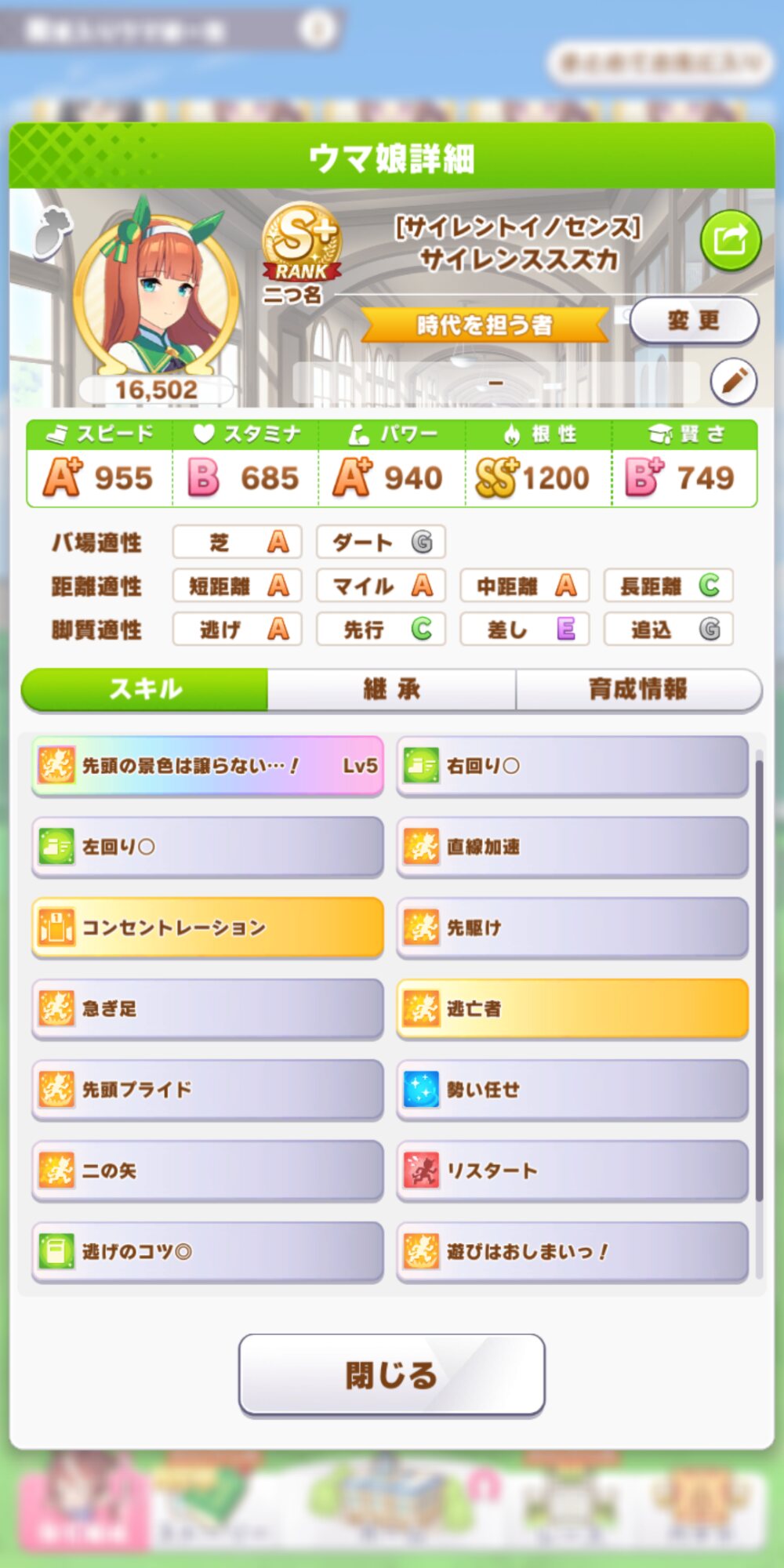Show the 逃亡者 skill details
This screenshot has width=784, height=1568.
coord(572,1008)
